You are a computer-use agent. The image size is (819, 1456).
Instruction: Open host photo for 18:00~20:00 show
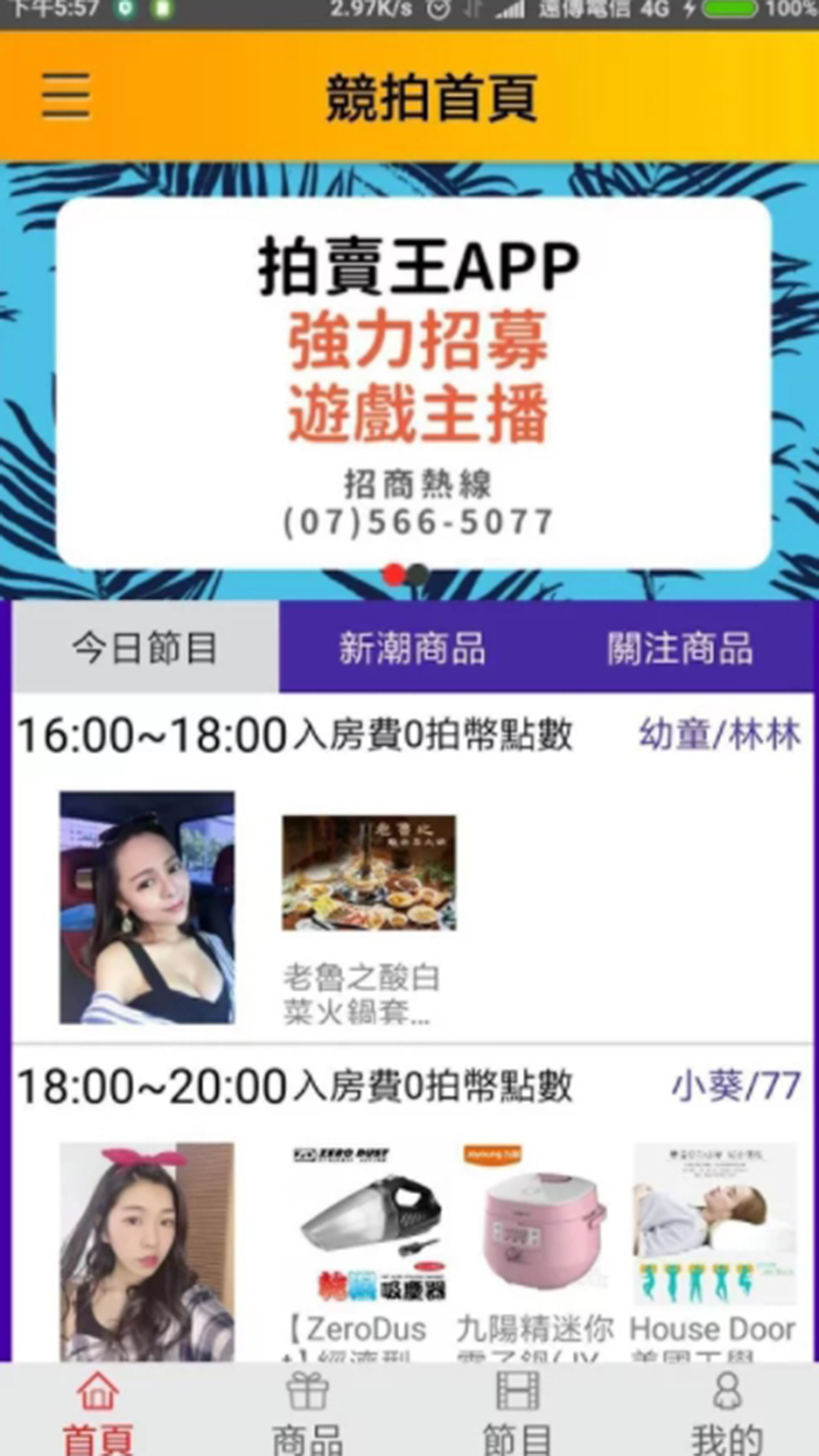coord(147,1251)
